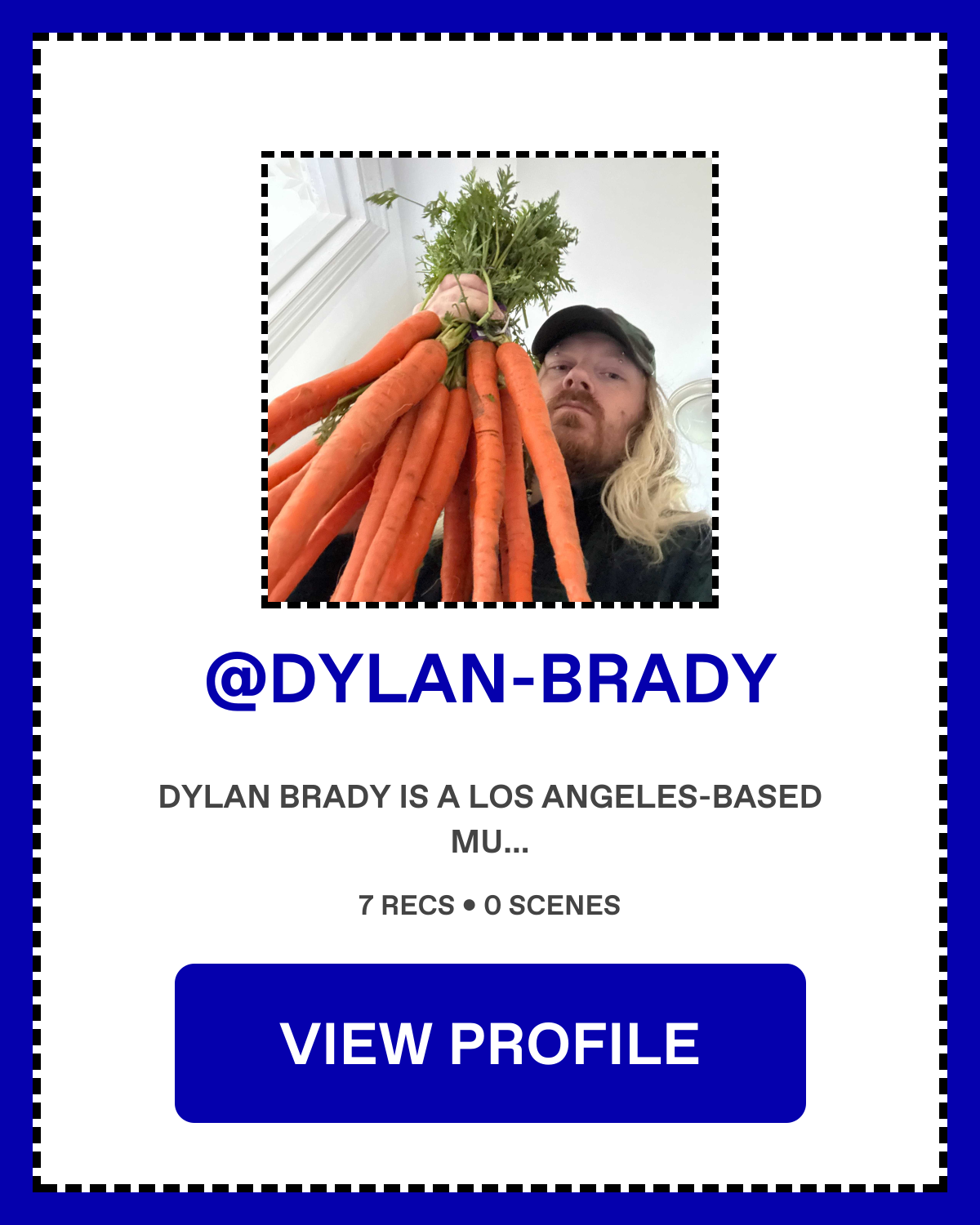Open Dylan Brady's profile photo
Screen dimensions: 980x1225
click(x=490, y=380)
